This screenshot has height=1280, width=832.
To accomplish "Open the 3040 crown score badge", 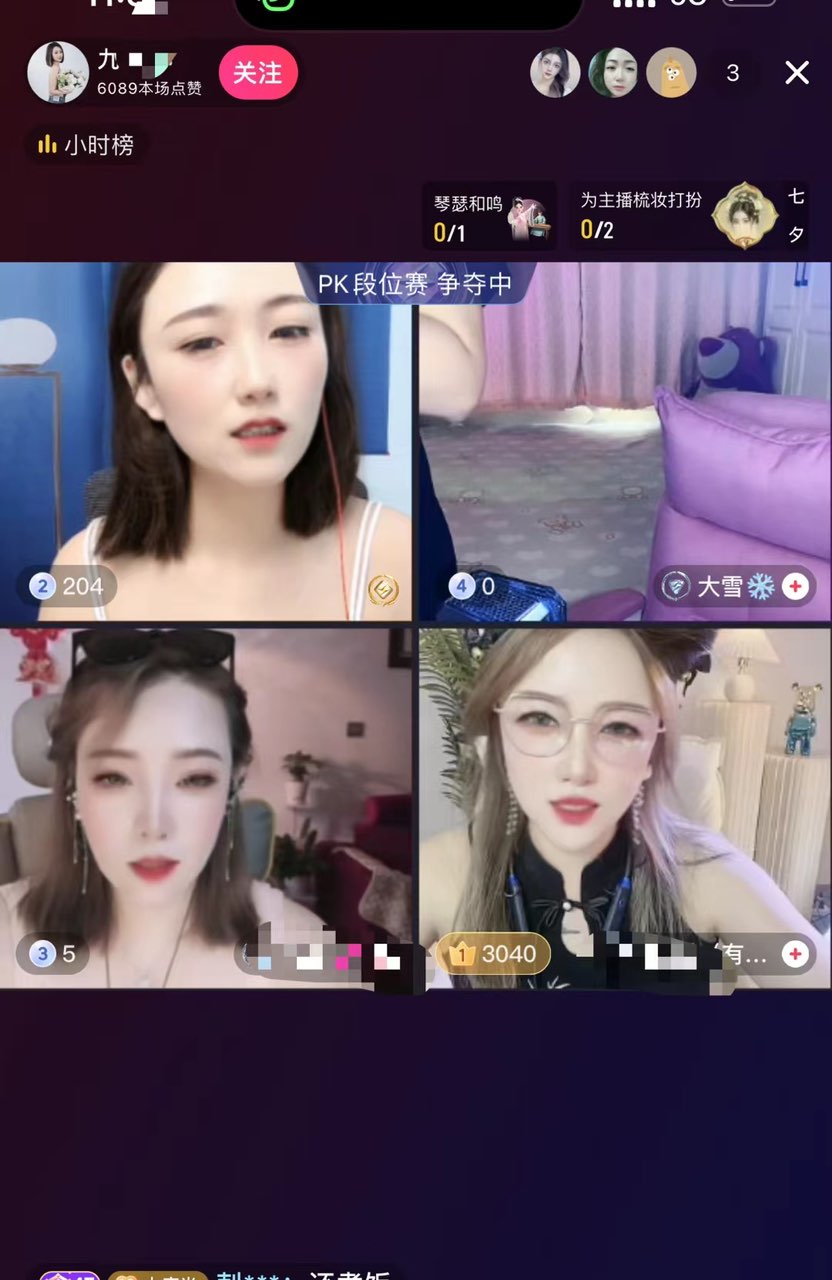I will coord(494,954).
